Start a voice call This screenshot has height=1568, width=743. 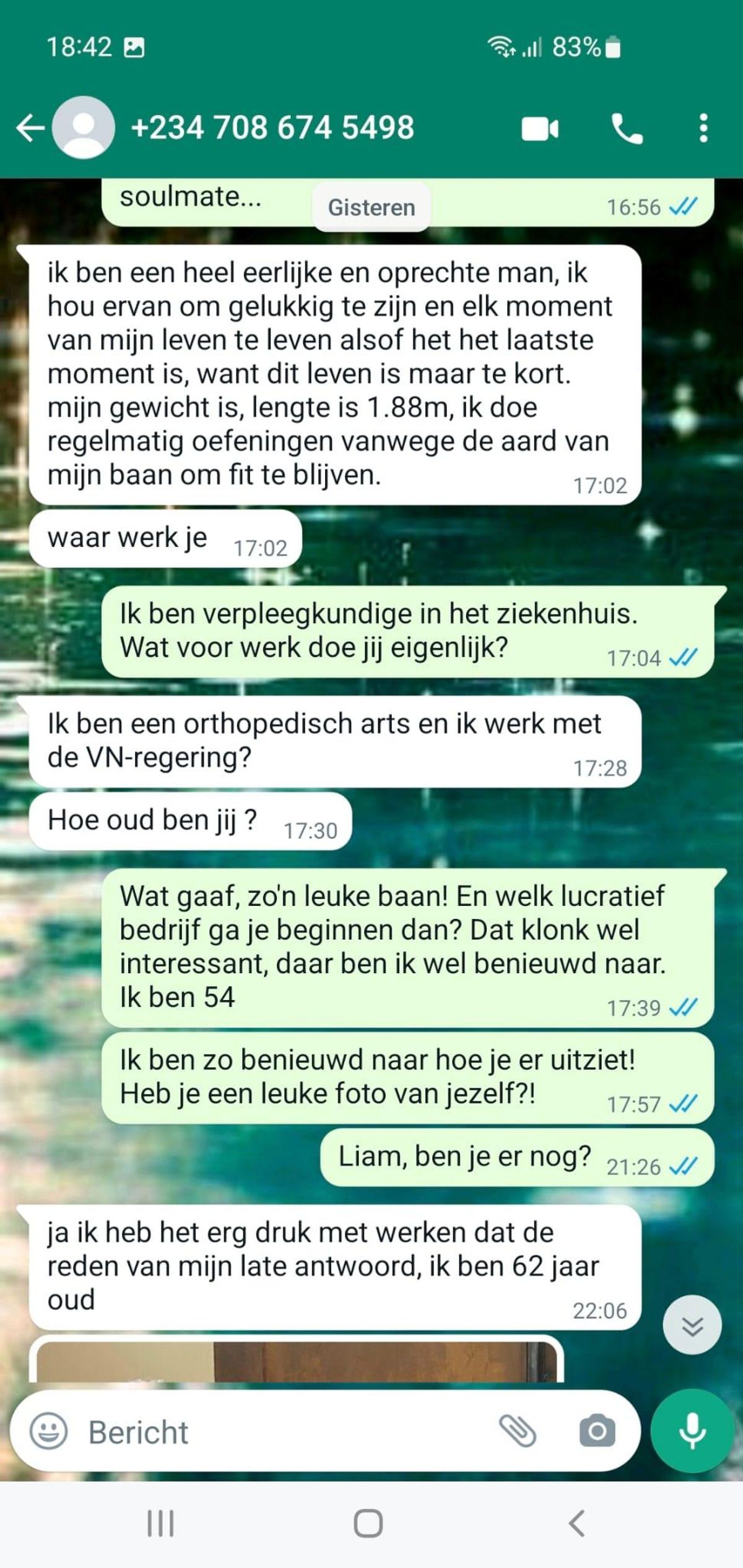[x=627, y=129]
